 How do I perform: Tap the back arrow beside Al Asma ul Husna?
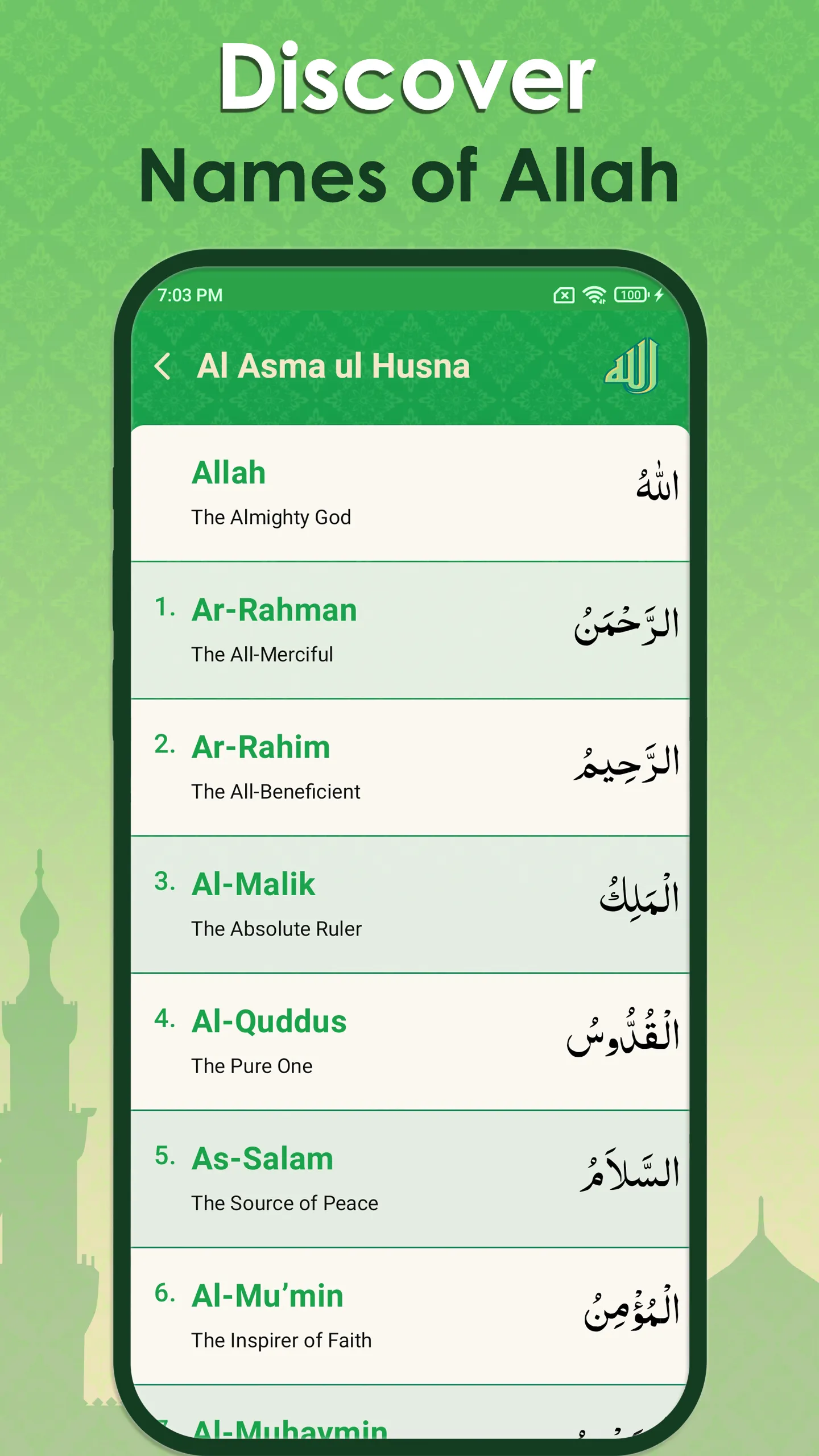pos(165,367)
